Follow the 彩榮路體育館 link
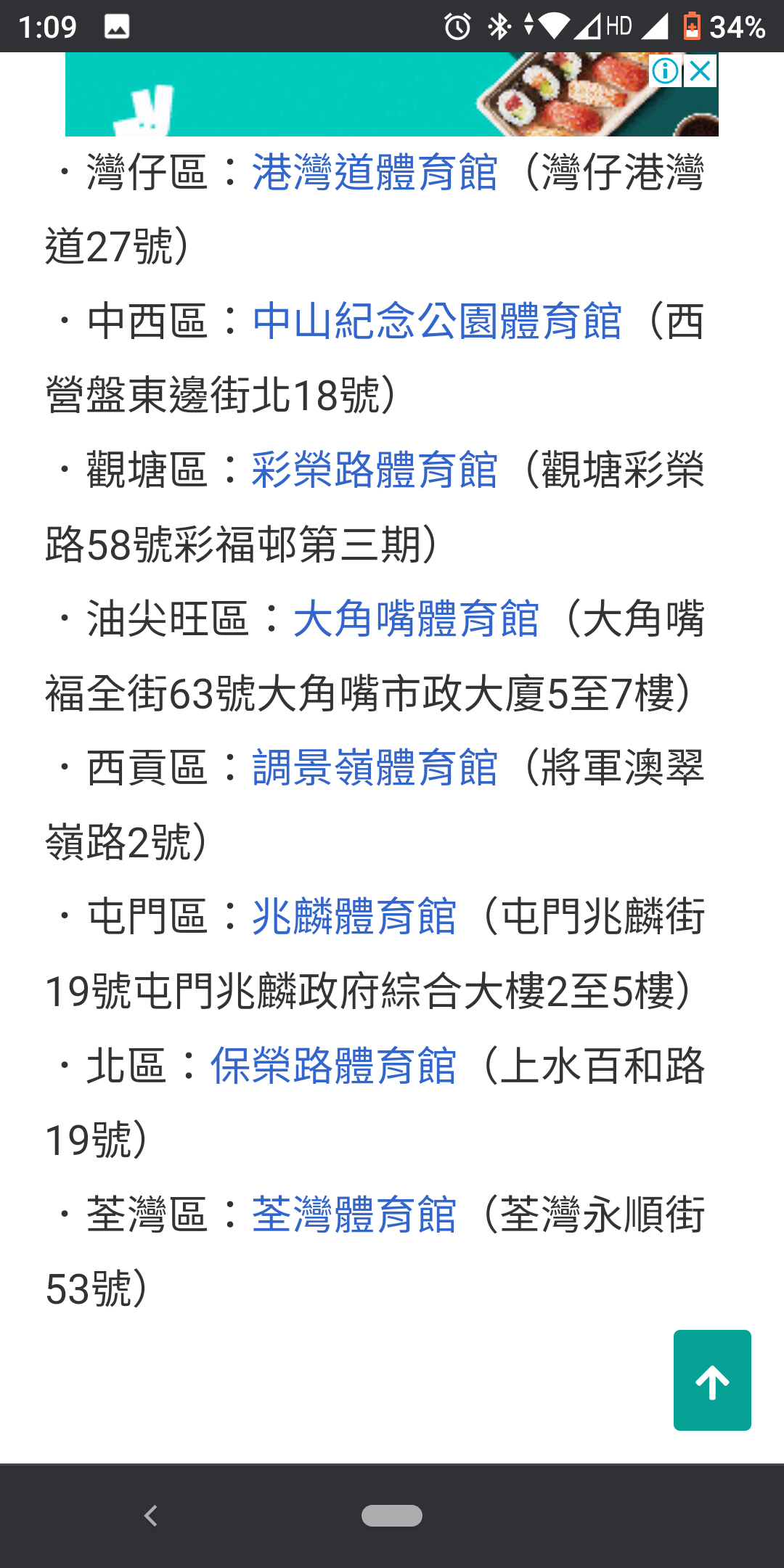Viewport: 784px width, 1568px height. [x=375, y=470]
